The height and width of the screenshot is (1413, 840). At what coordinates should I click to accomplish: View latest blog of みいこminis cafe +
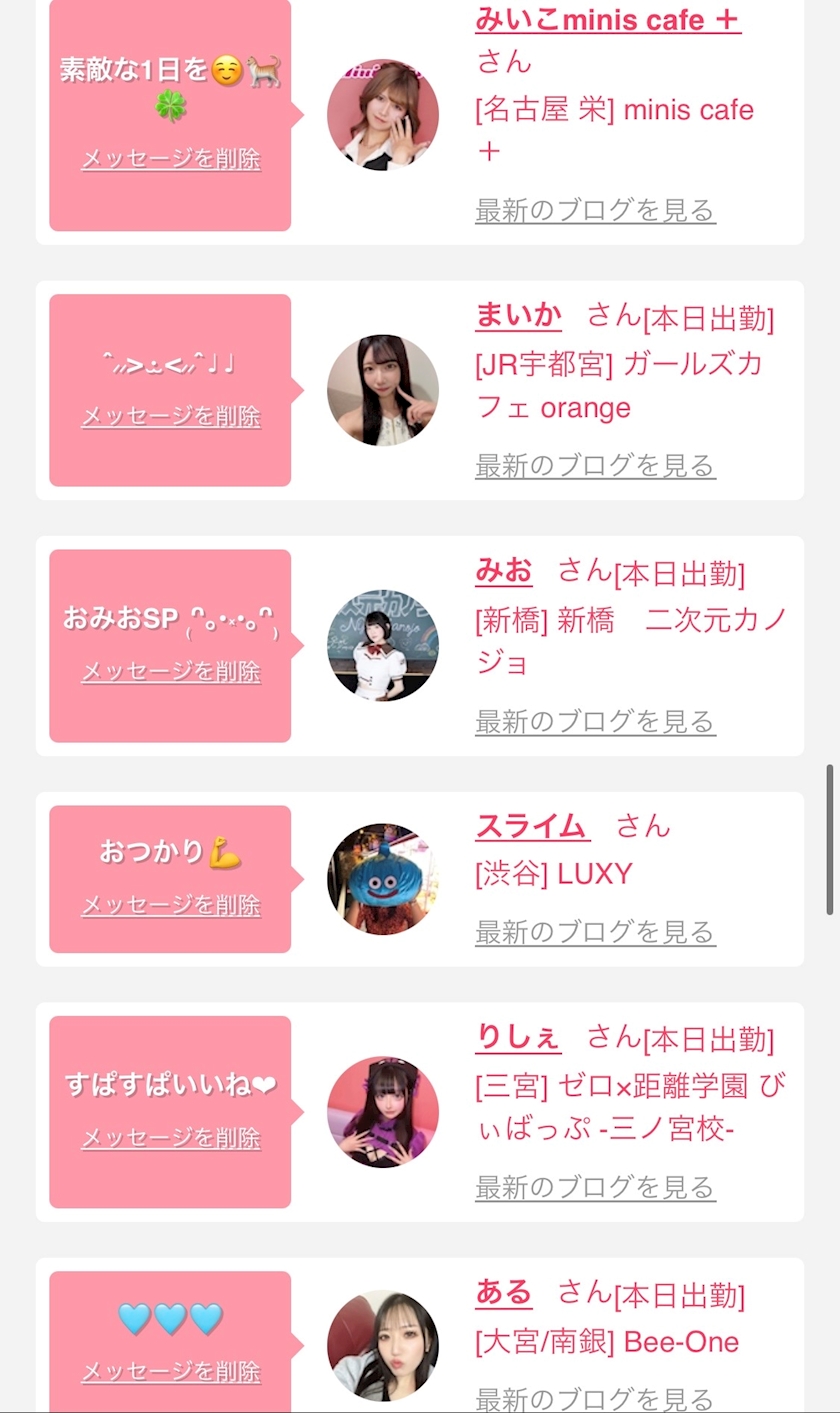pyautogui.click(x=595, y=211)
